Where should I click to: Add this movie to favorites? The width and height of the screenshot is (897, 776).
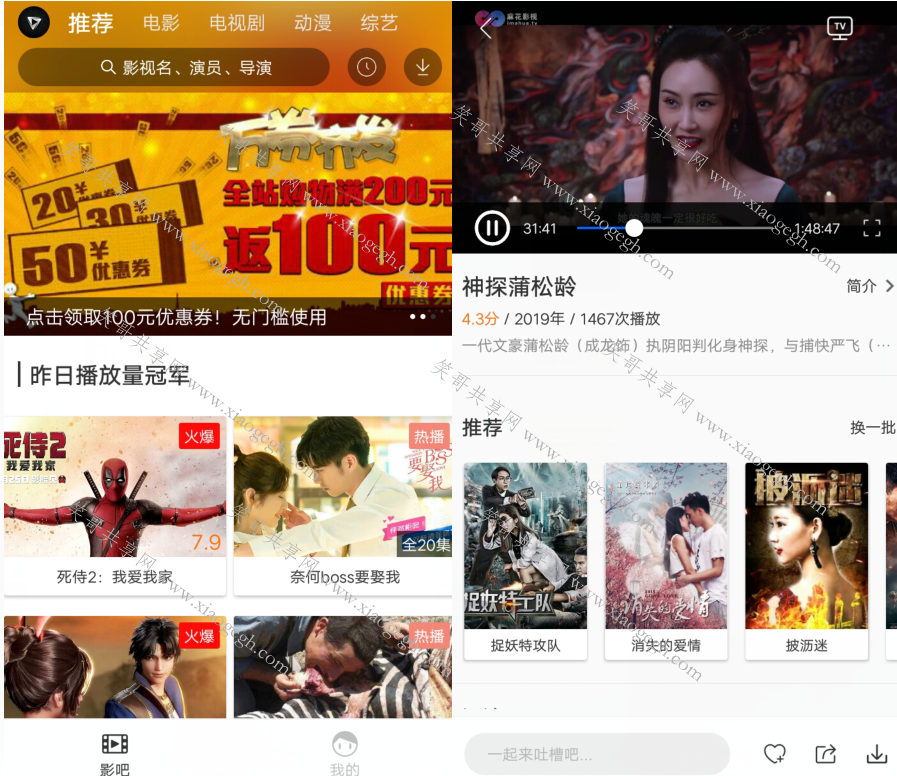[774, 754]
